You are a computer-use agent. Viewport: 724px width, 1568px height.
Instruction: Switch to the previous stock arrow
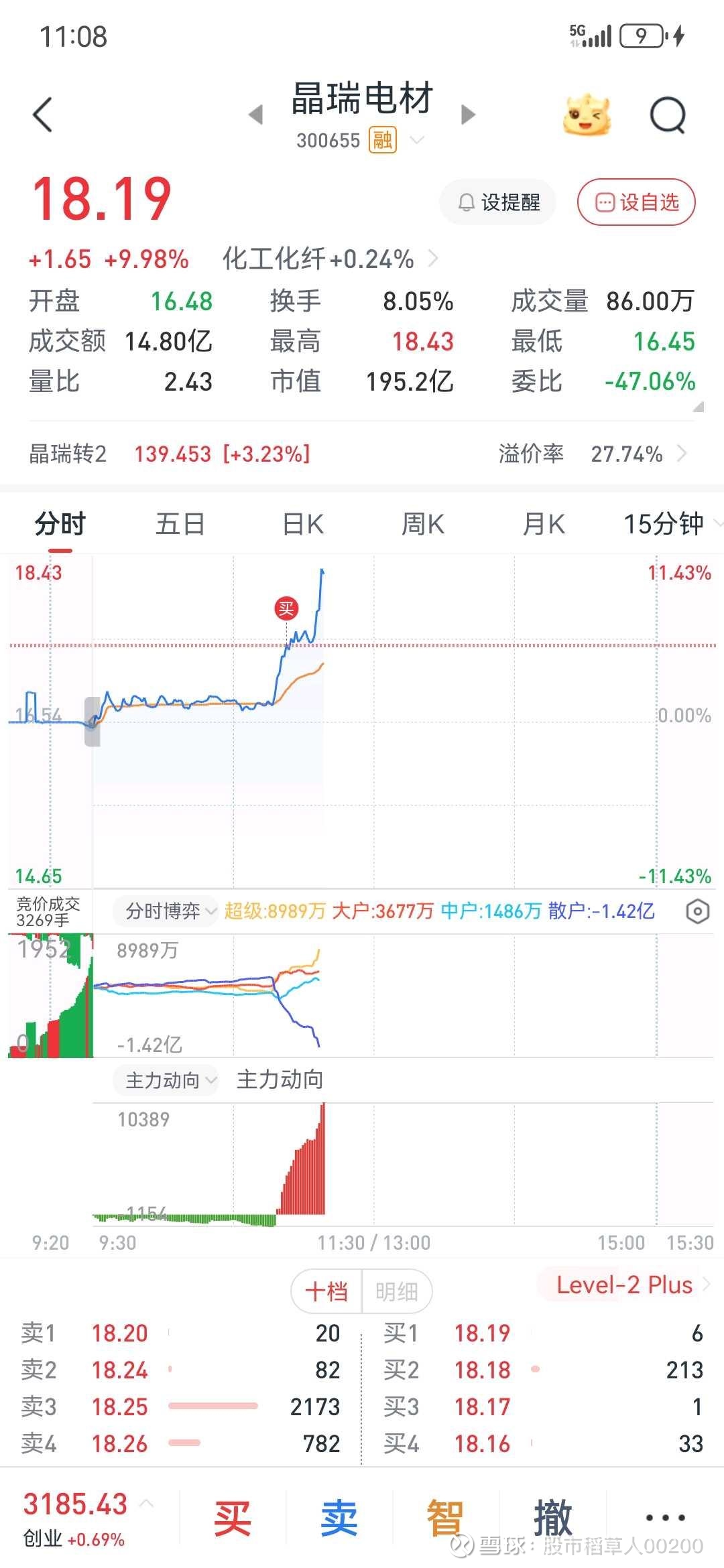pos(255,115)
